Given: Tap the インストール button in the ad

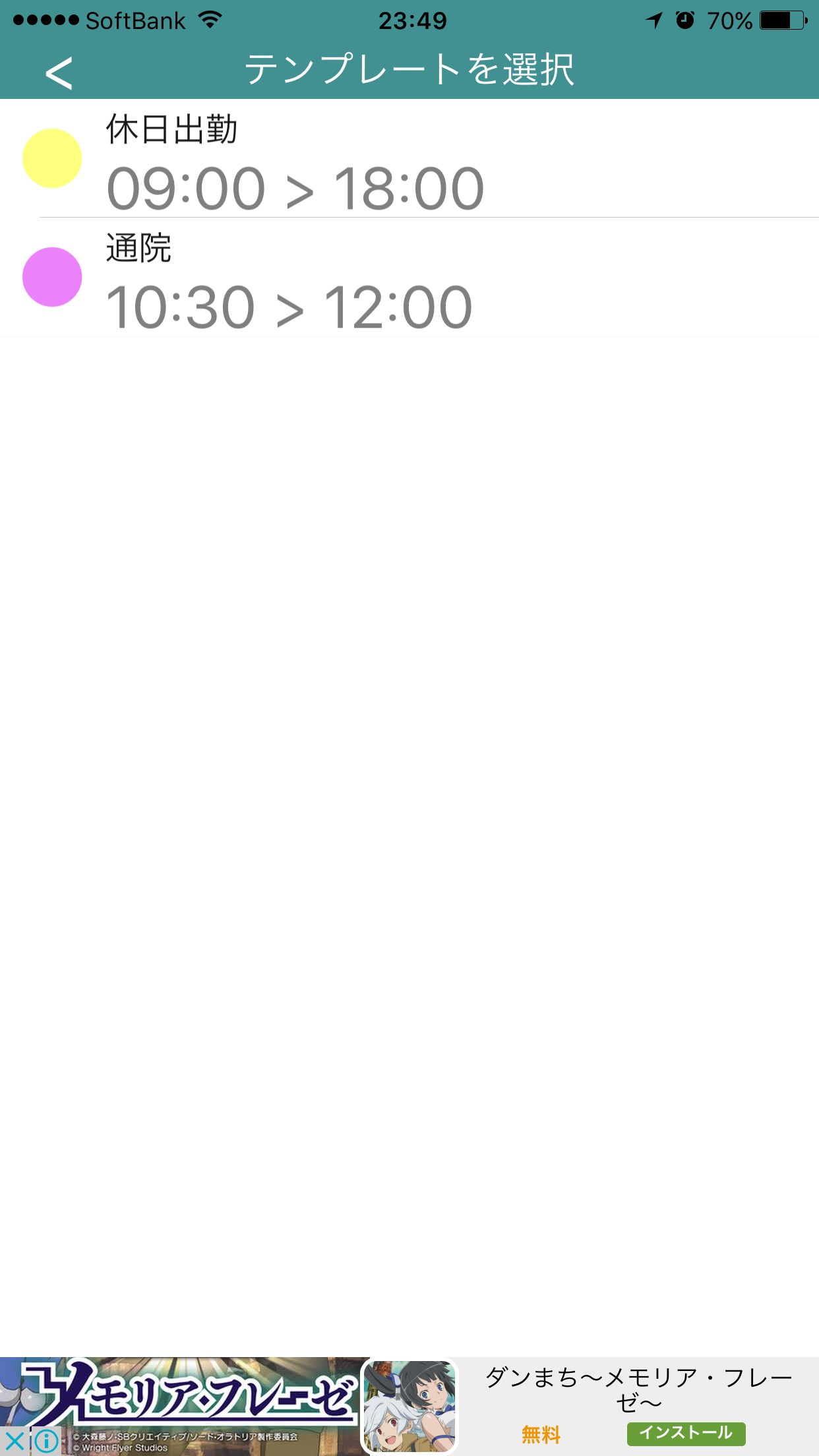Looking at the screenshot, I should coord(686,1434).
